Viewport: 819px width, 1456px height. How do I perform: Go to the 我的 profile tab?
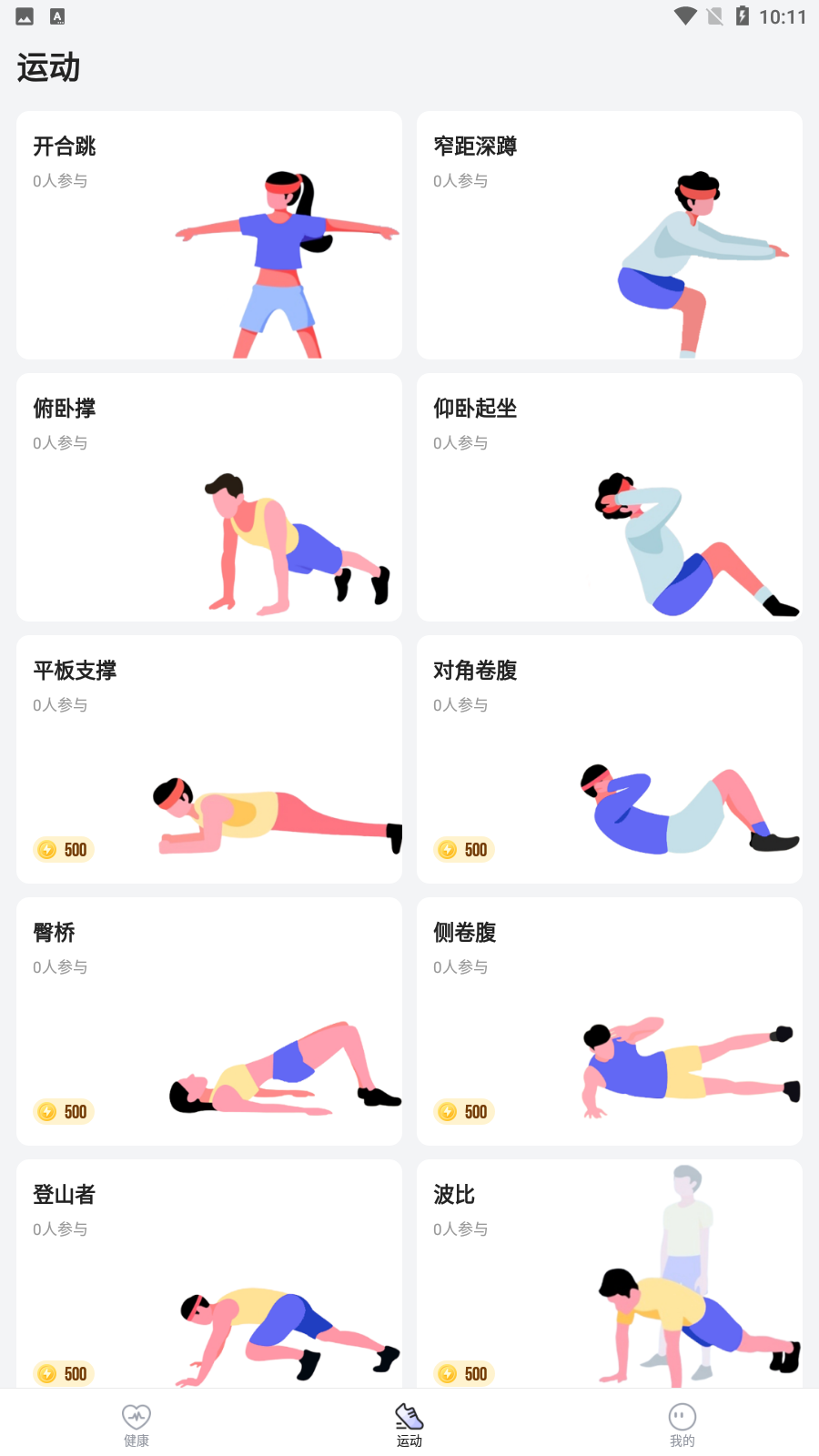[682, 1424]
